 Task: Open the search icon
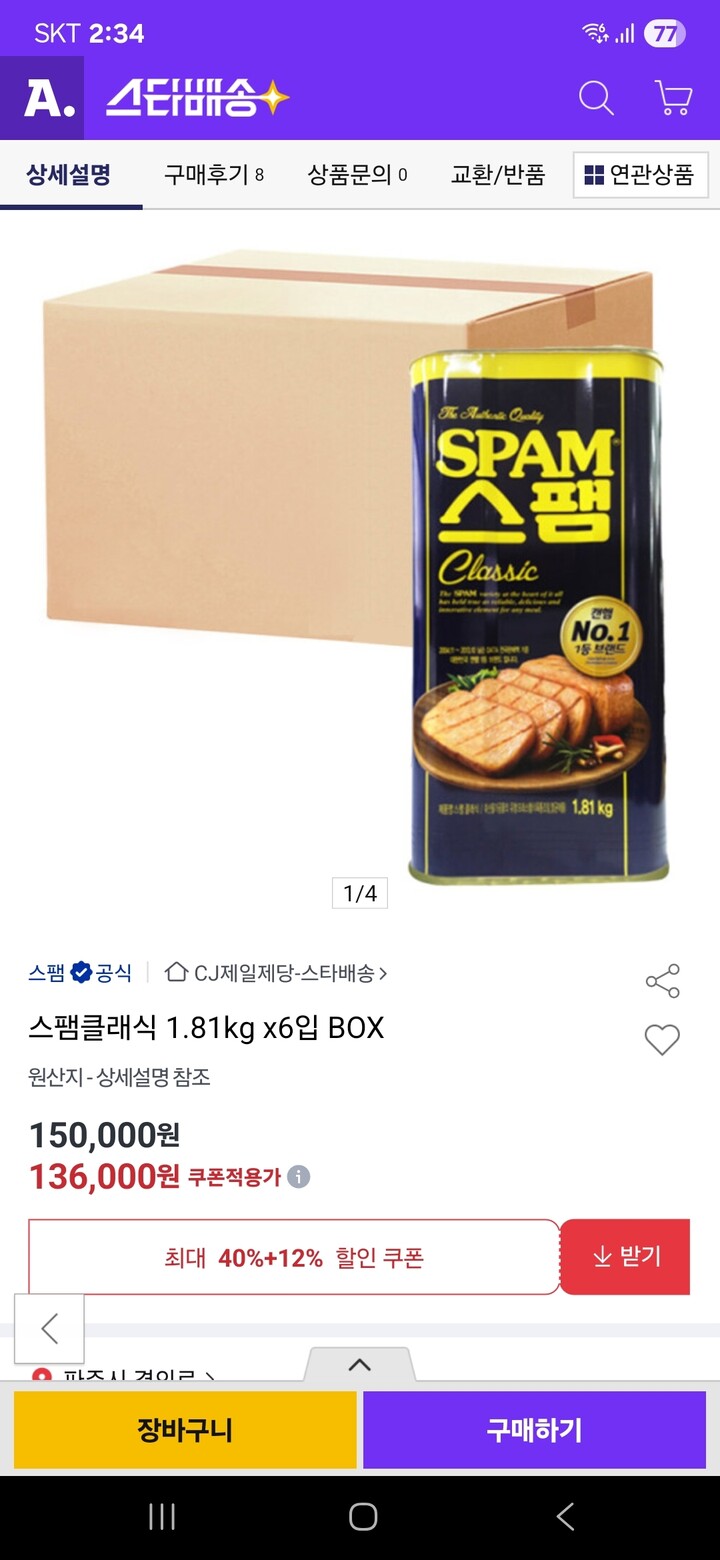(x=596, y=98)
